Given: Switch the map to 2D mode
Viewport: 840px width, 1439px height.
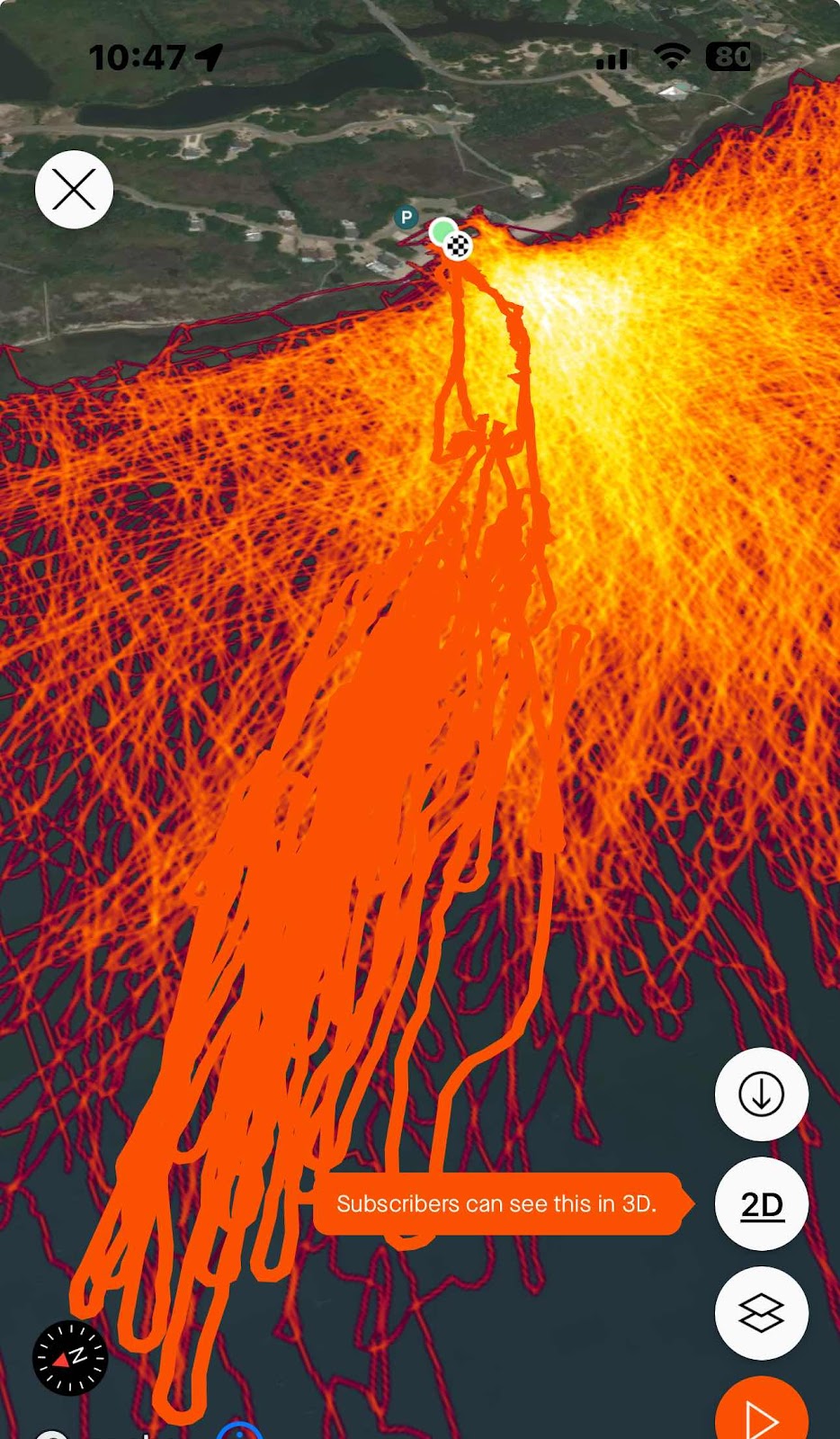Looking at the screenshot, I should coord(761,1204).
